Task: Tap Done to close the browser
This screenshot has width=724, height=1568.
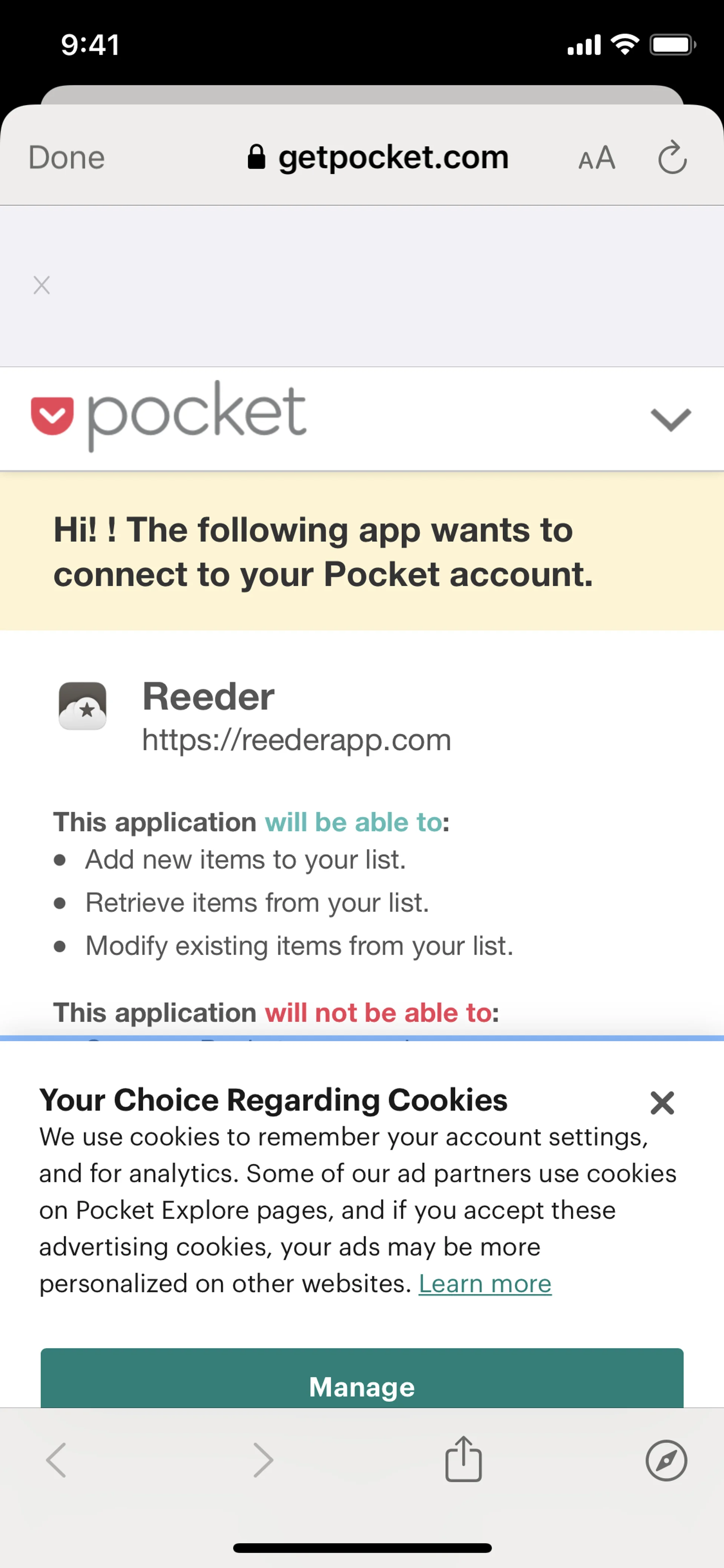Action: point(67,158)
